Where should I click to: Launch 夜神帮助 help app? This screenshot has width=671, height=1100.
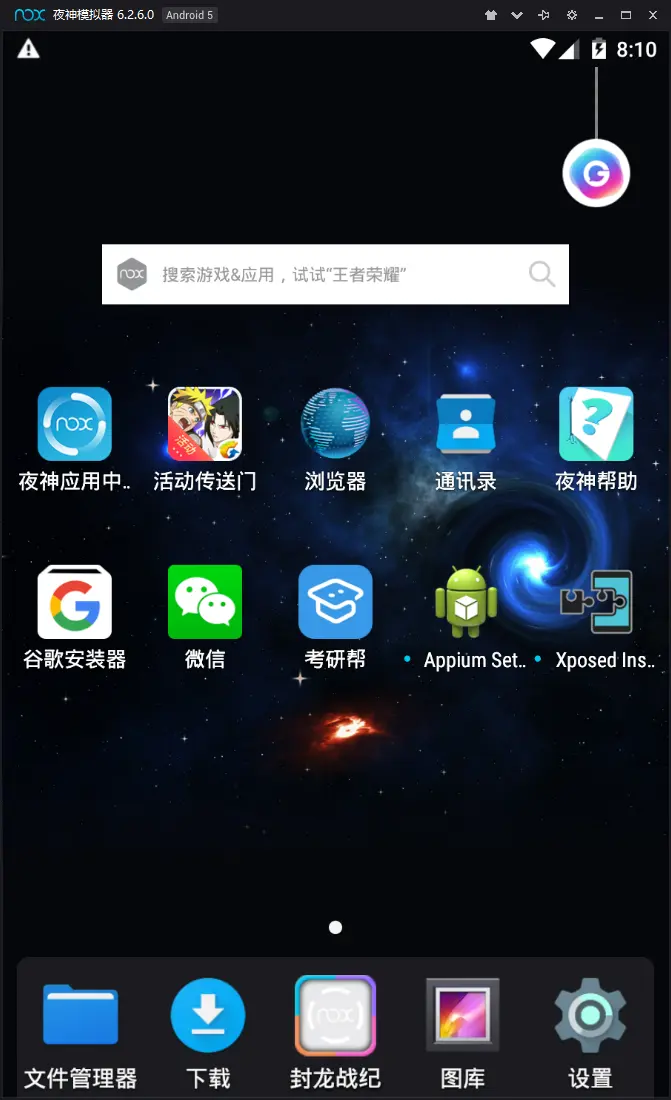coord(596,424)
